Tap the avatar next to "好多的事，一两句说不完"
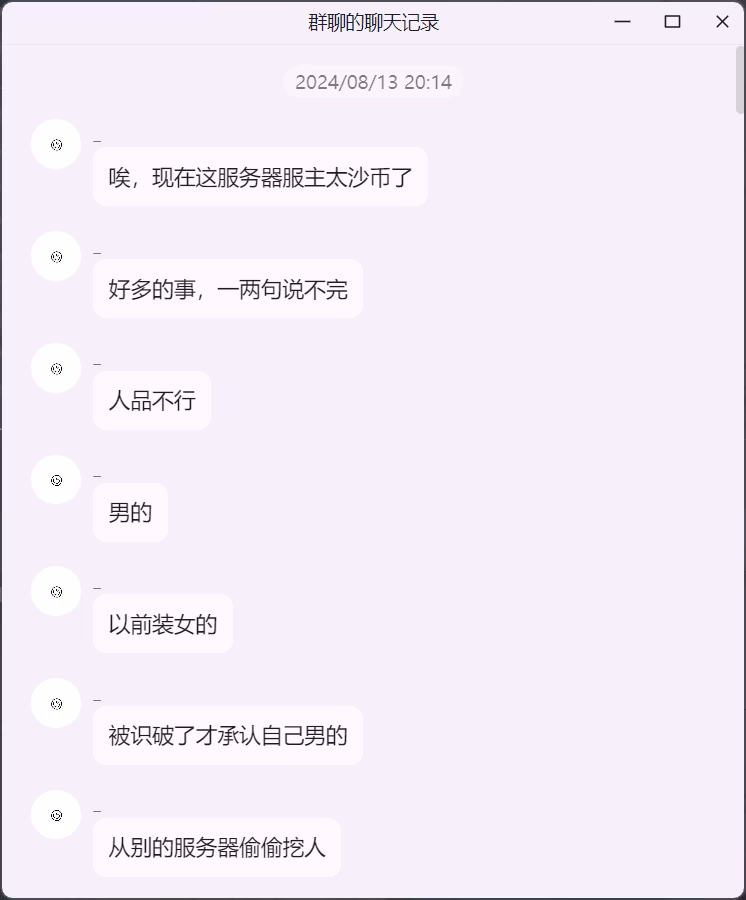The height and width of the screenshot is (900, 746). click(x=56, y=257)
